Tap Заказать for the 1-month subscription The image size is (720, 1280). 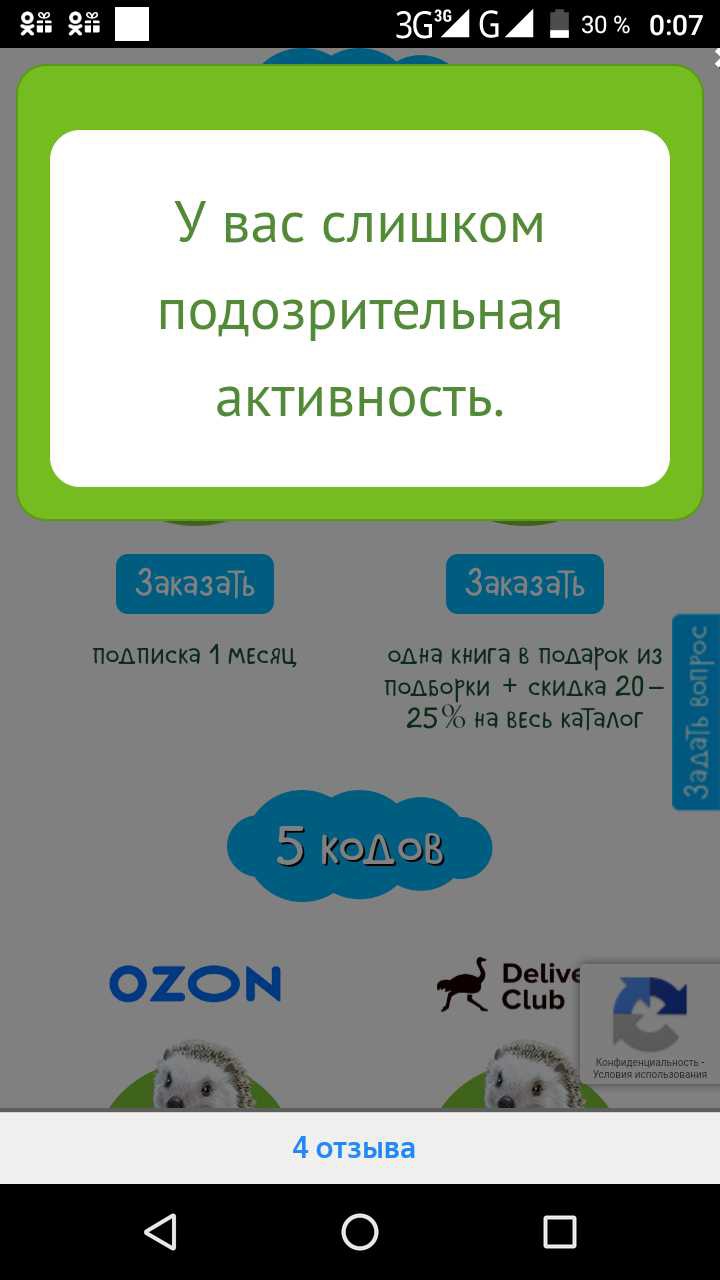click(x=194, y=584)
